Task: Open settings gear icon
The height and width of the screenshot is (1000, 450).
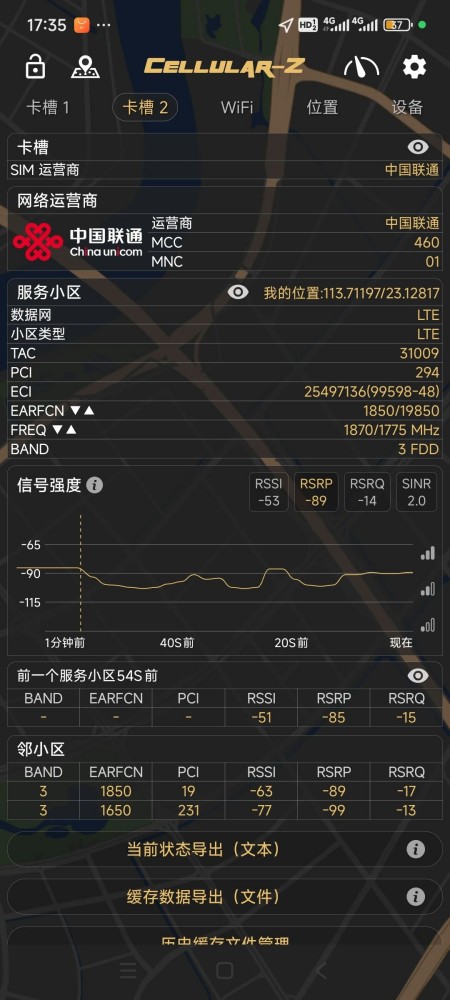Action: pyautogui.click(x=414, y=66)
